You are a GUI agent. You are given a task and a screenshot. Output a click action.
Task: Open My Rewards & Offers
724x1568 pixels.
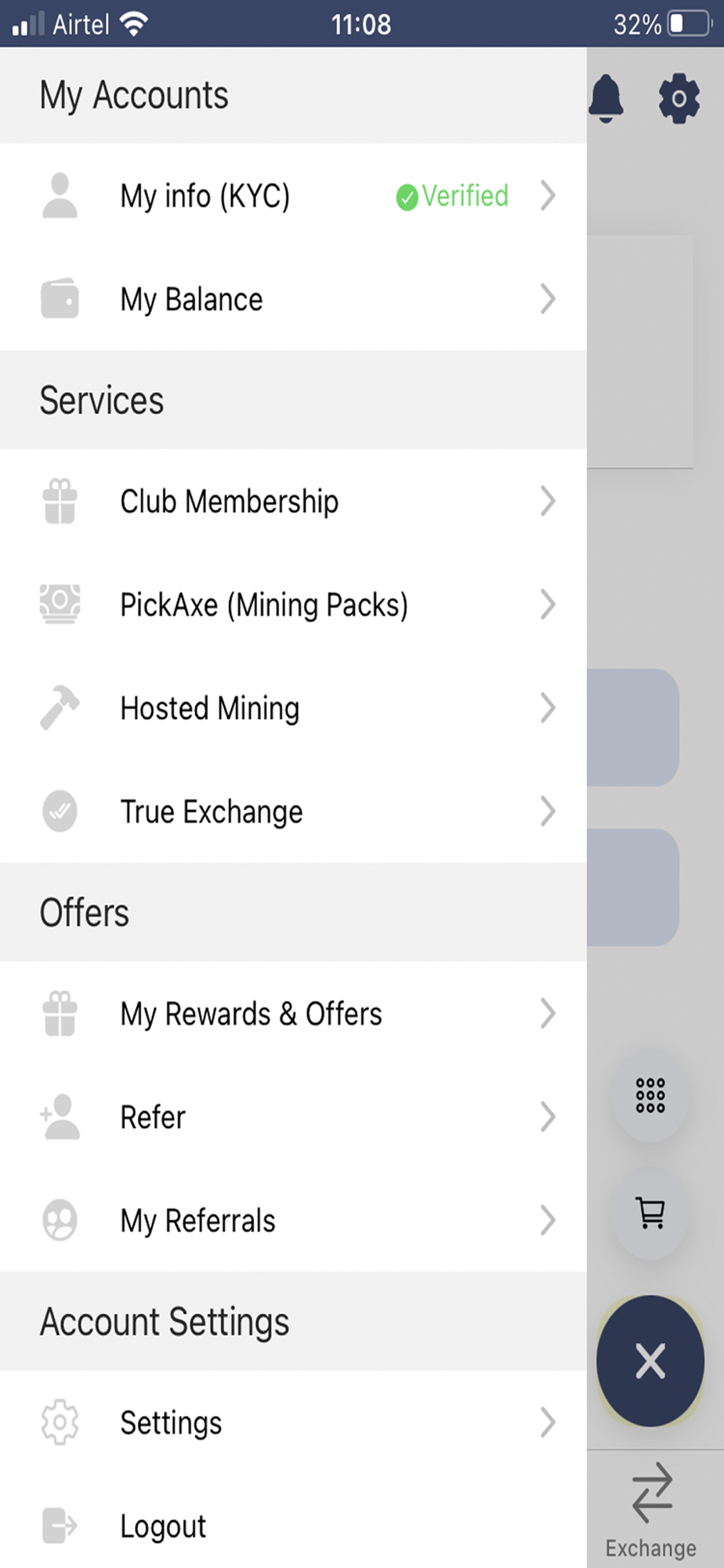click(293, 1014)
